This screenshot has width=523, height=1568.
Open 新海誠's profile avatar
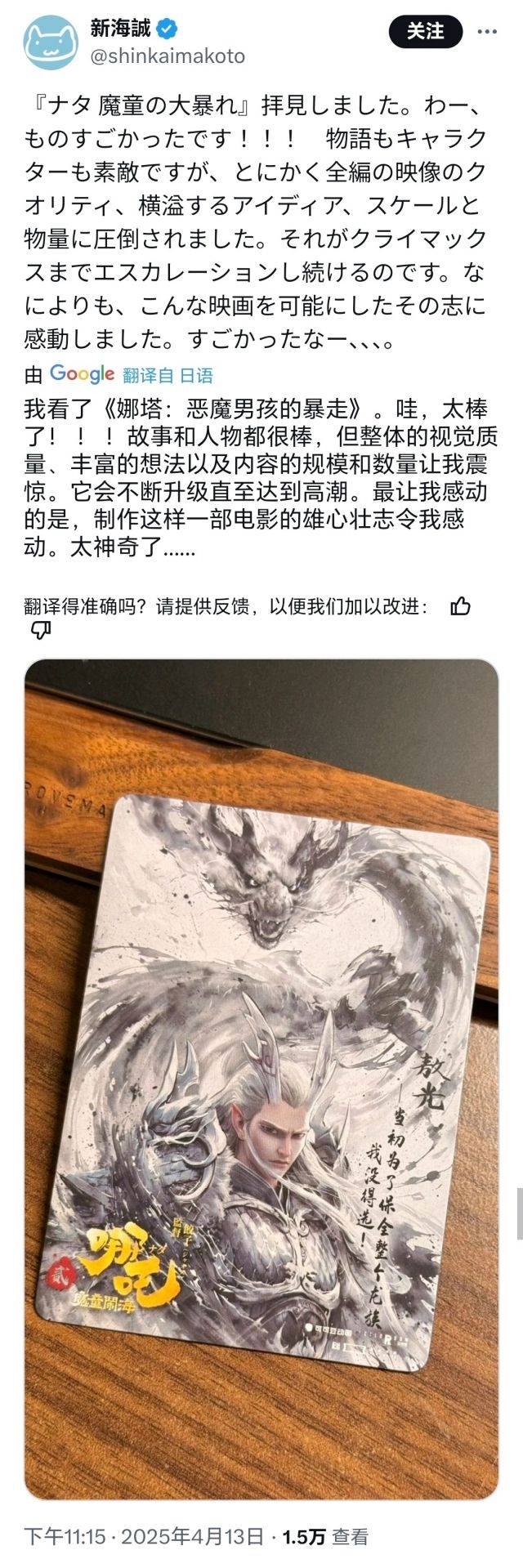pyautogui.click(x=51, y=43)
